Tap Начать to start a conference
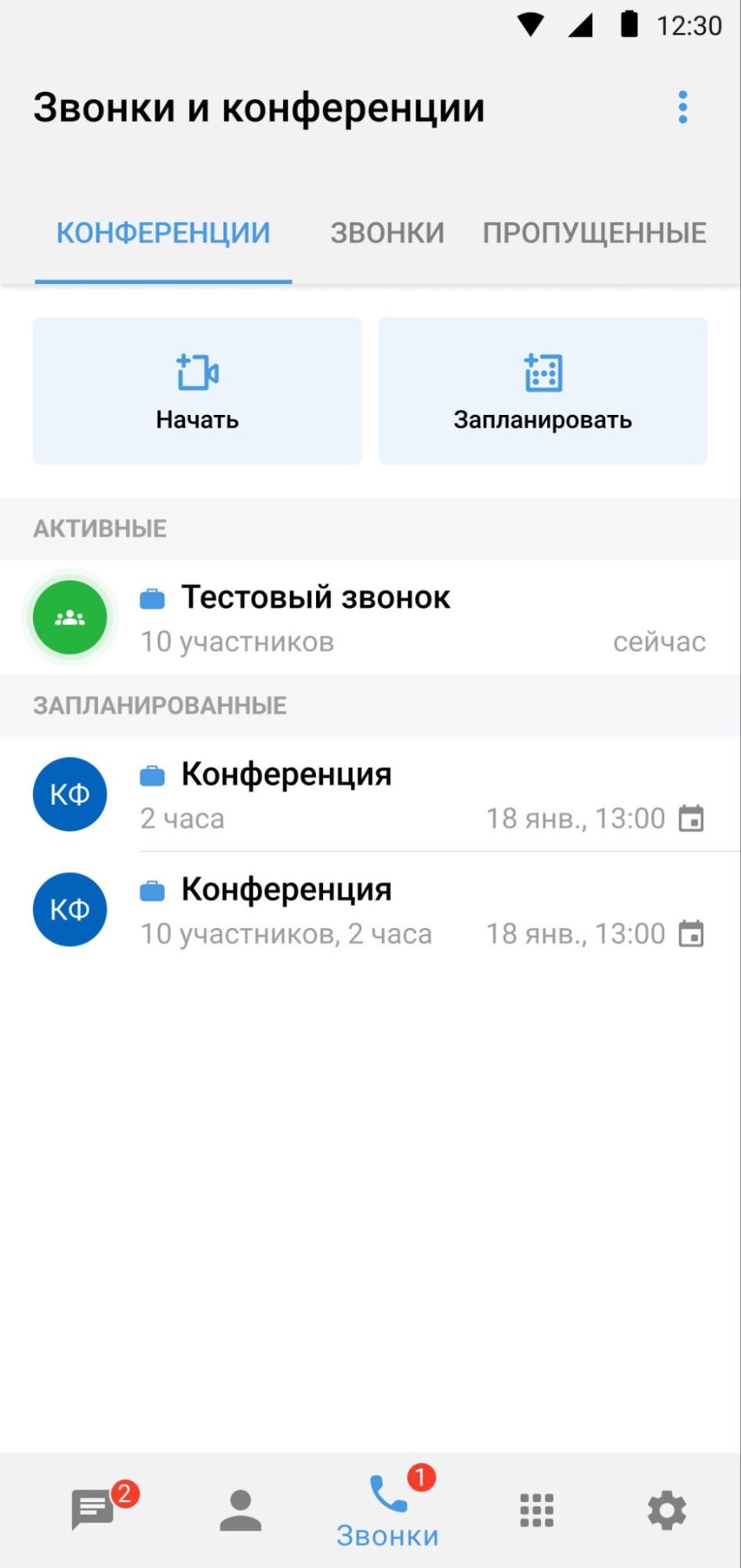This screenshot has width=741, height=1568. pyautogui.click(x=198, y=391)
